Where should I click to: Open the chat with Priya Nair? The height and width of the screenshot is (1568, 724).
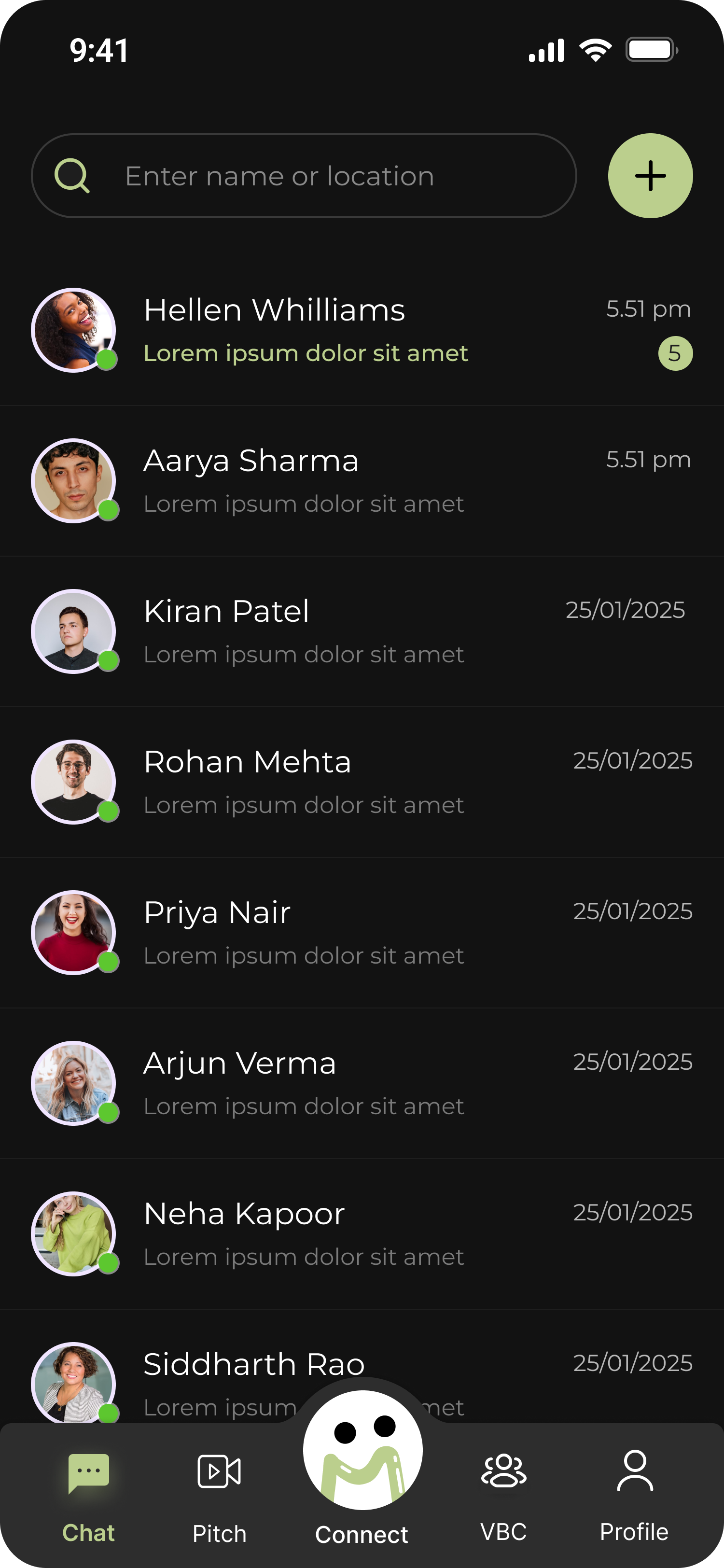click(362, 933)
